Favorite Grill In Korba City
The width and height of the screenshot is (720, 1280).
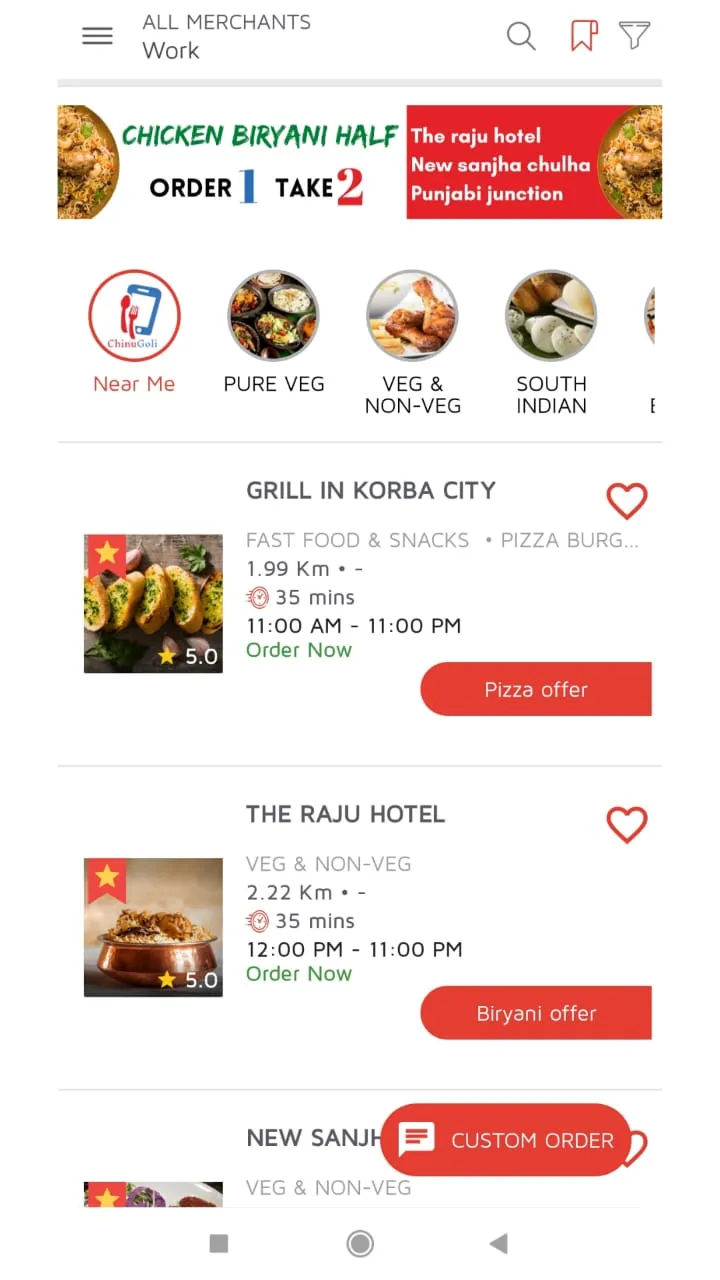click(x=627, y=500)
